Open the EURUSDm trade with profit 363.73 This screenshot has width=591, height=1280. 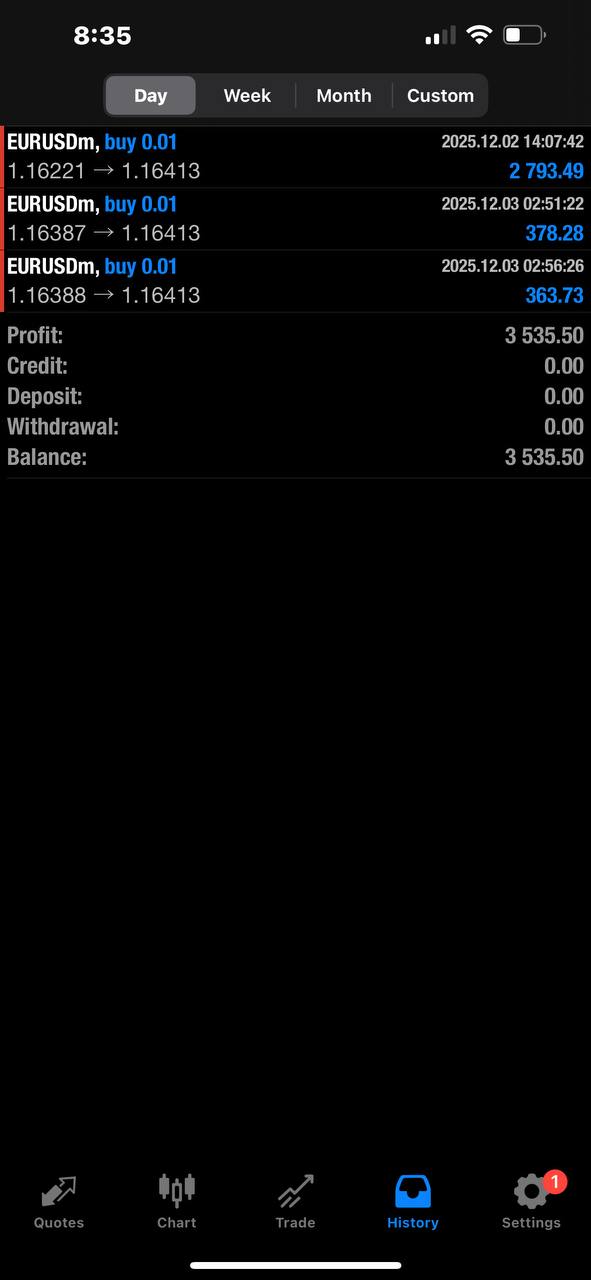pos(295,281)
